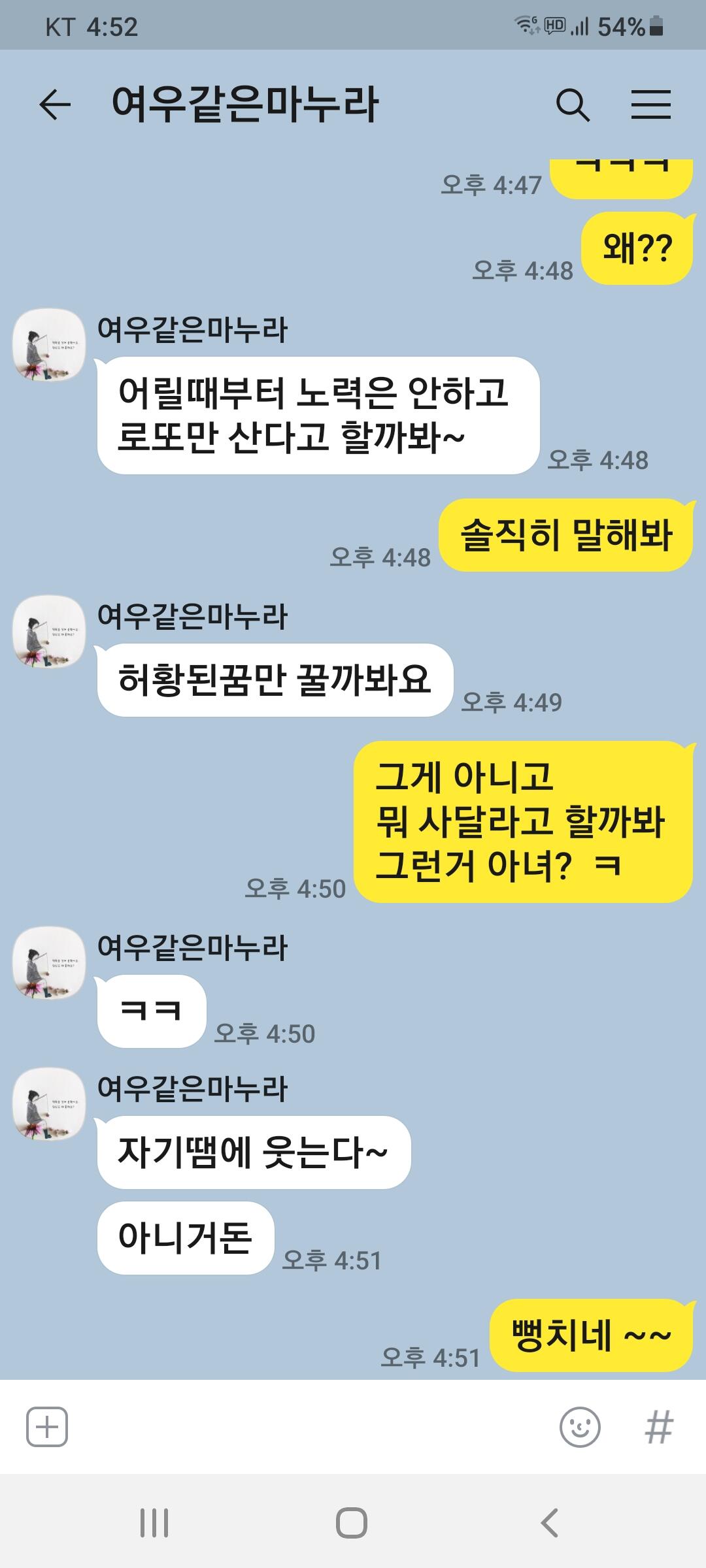Open the recent apps view

154,1523
